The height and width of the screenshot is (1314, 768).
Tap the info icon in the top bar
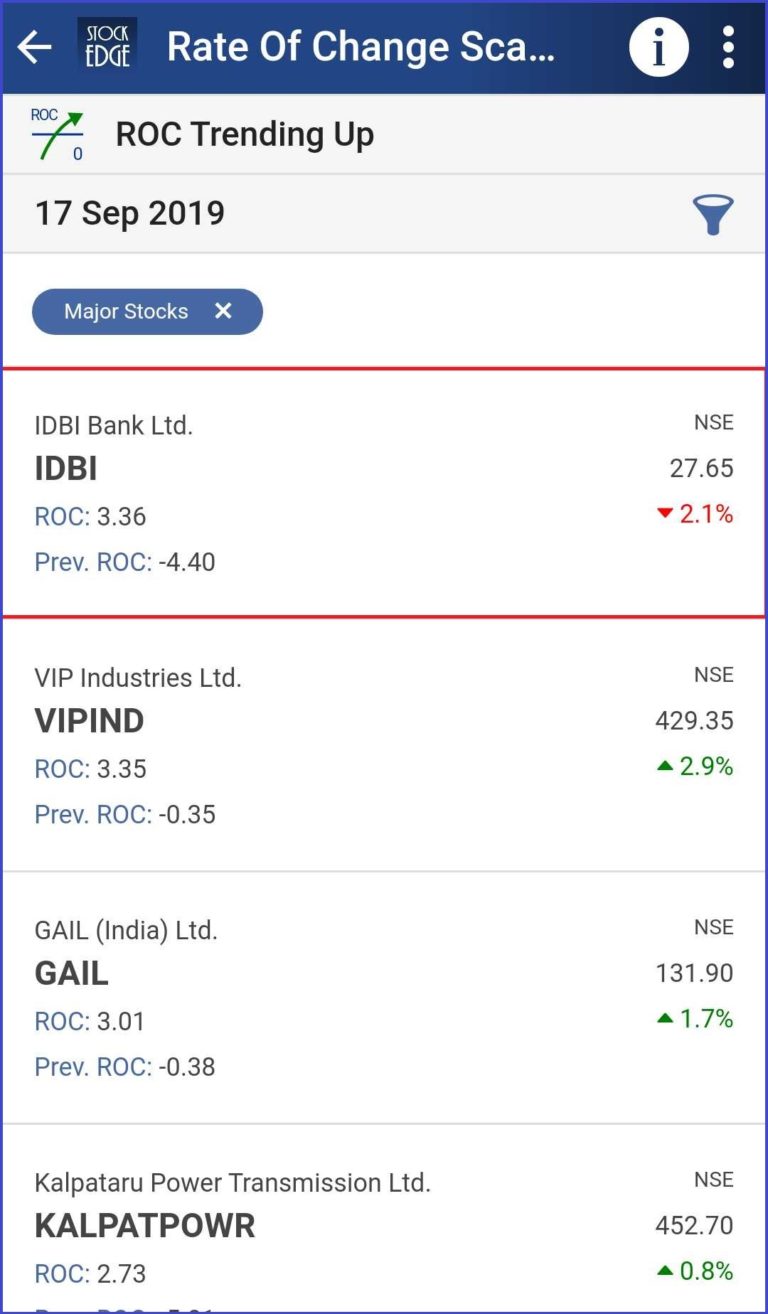coord(659,46)
